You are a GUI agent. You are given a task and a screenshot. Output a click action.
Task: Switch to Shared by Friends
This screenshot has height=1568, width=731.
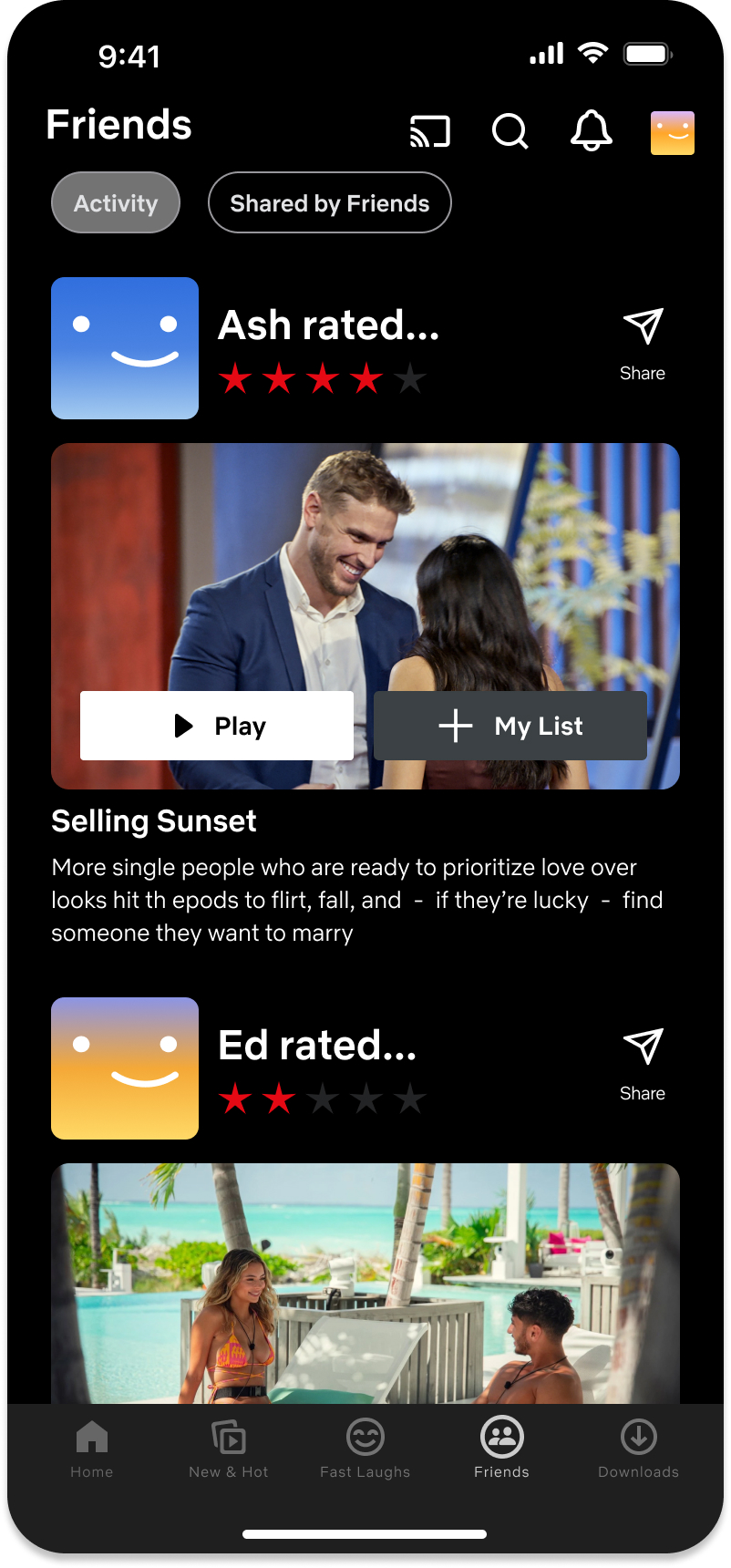point(330,202)
